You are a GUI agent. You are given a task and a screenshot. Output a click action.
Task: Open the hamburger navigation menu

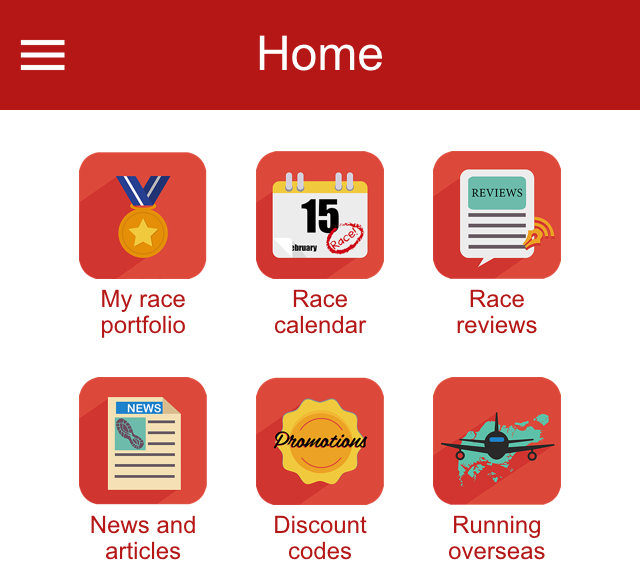[43, 55]
